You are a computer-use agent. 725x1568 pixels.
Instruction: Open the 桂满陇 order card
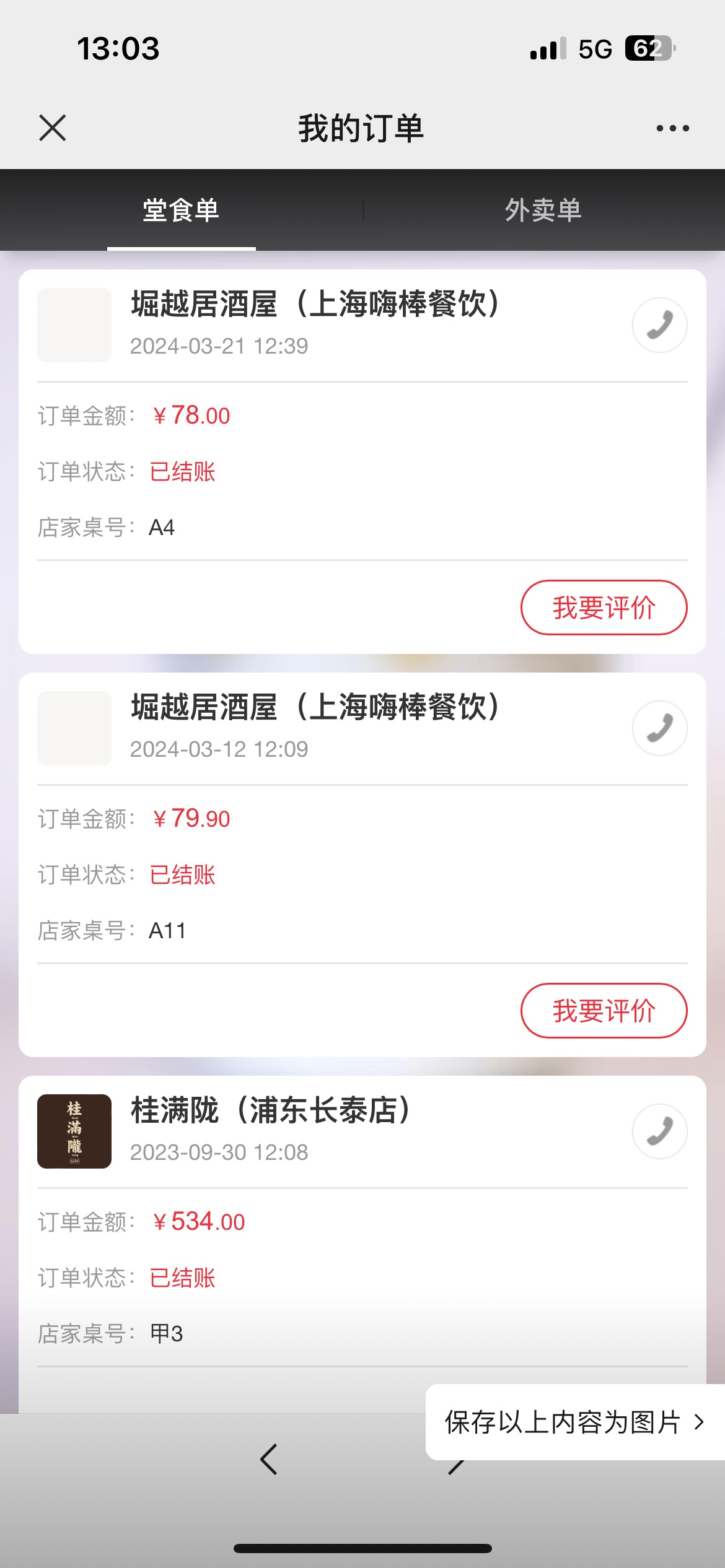pyautogui.click(x=362, y=1245)
